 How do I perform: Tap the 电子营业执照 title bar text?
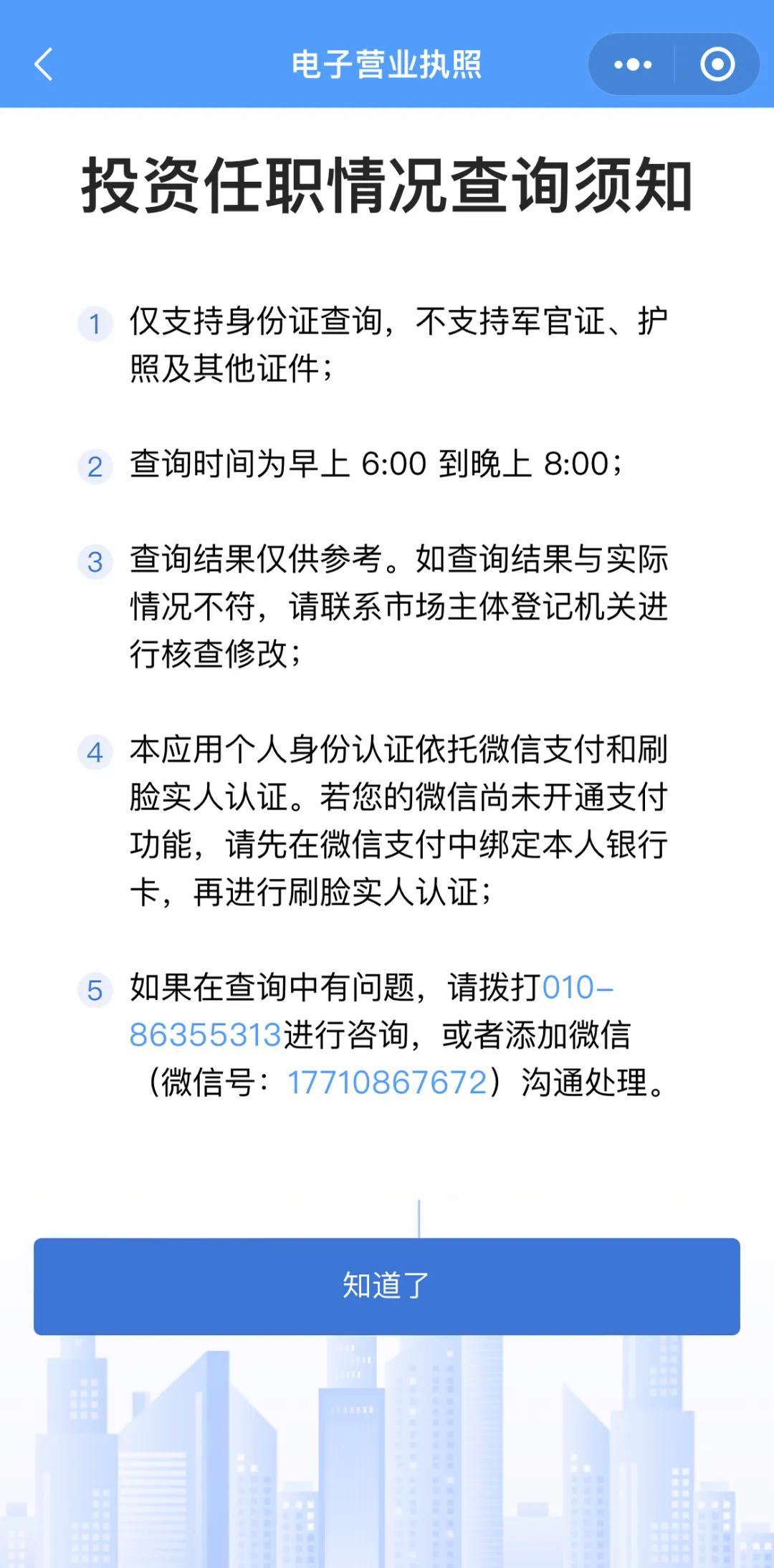click(x=387, y=65)
